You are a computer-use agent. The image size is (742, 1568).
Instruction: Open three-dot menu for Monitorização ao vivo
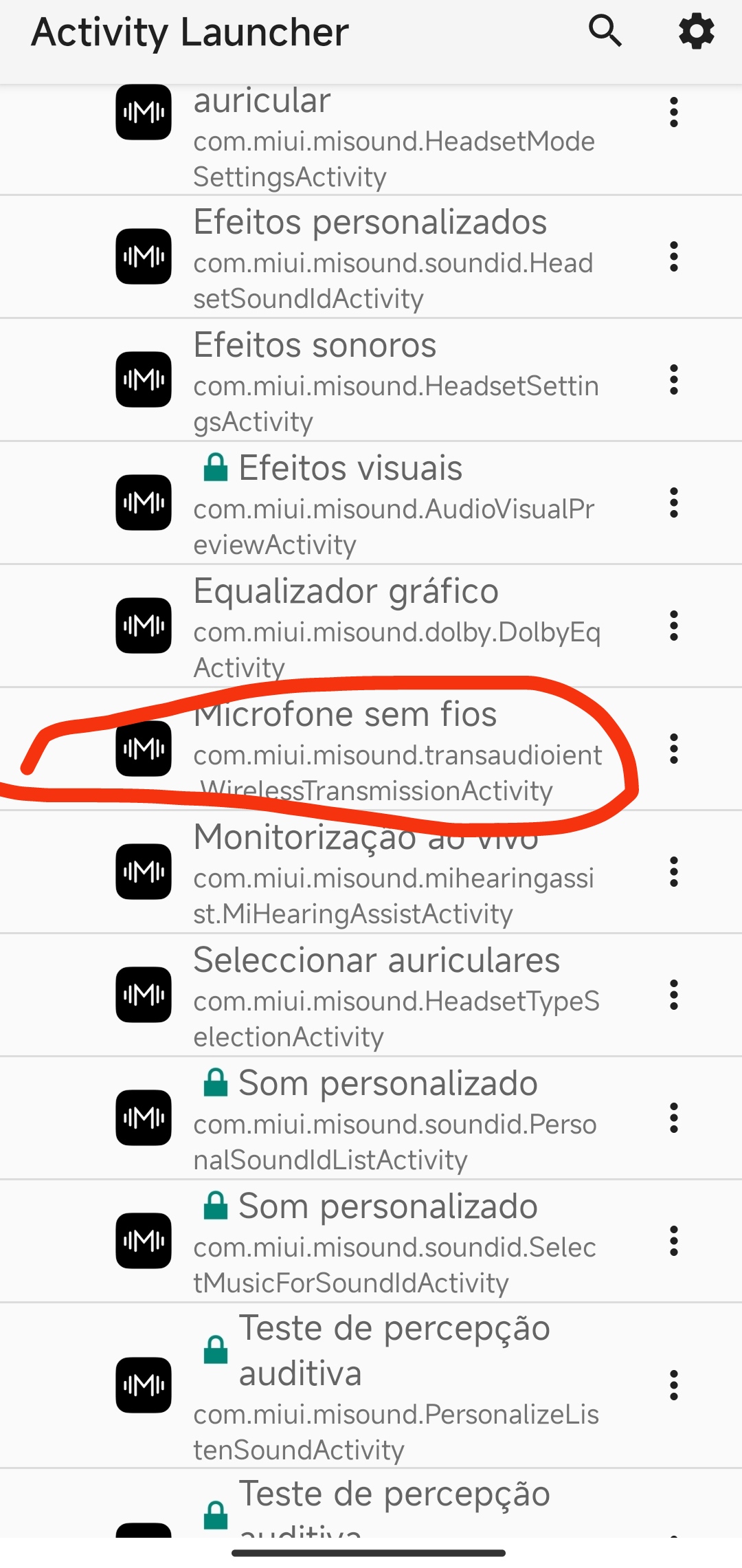click(674, 872)
